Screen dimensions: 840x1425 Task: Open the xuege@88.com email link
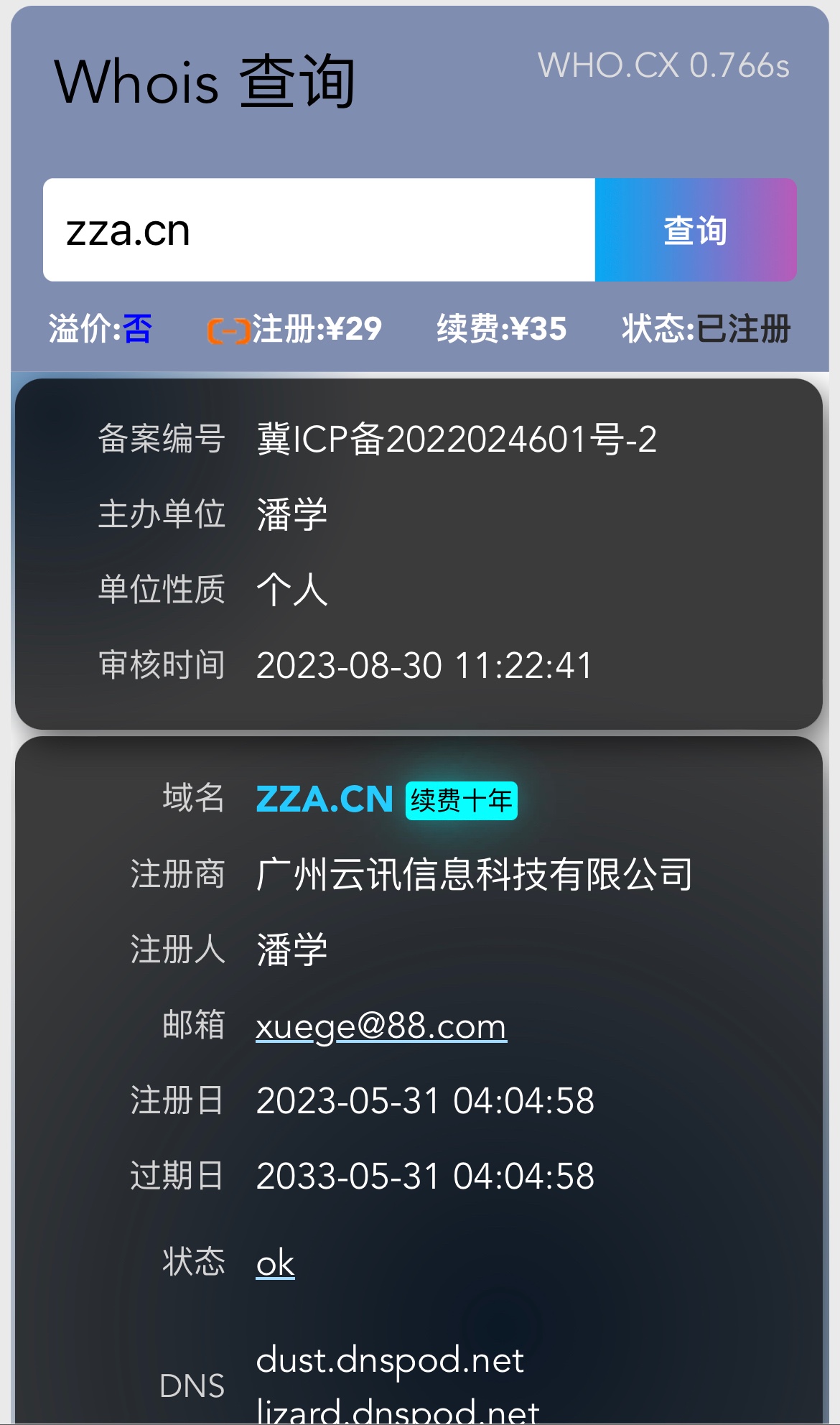tap(381, 1026)
